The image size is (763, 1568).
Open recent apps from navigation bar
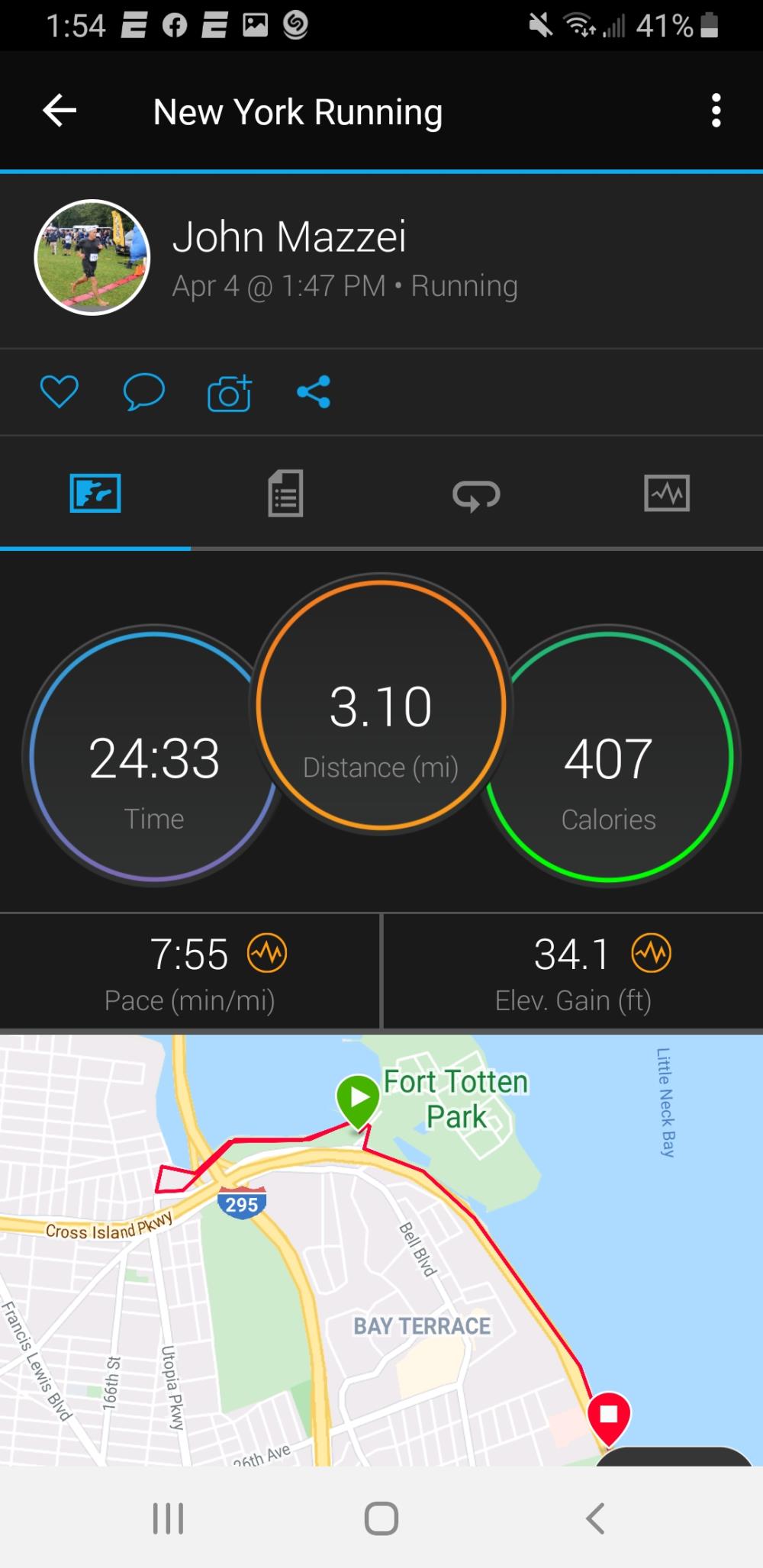tap(168, 1518)
